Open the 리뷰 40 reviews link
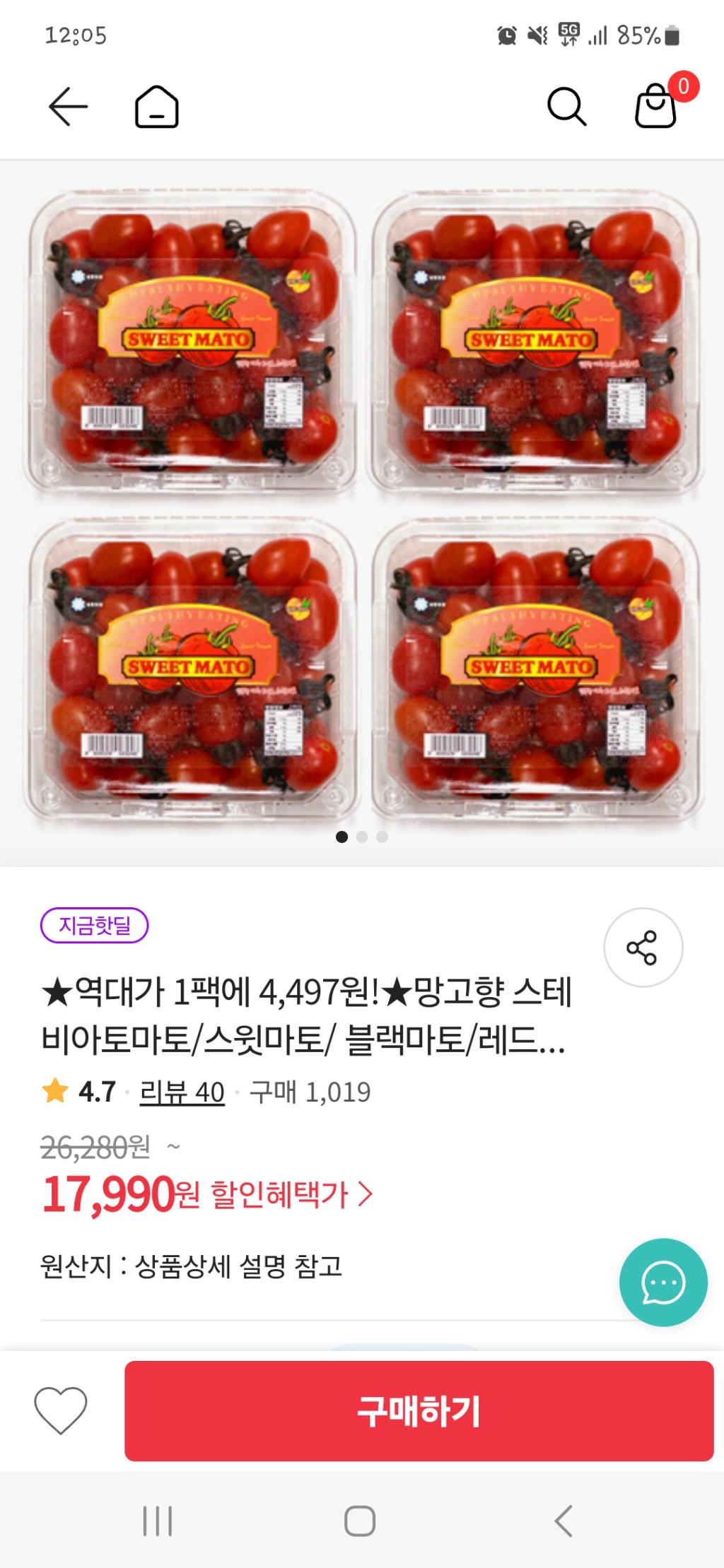The image size is (724, 1568). pos(182,1092)
